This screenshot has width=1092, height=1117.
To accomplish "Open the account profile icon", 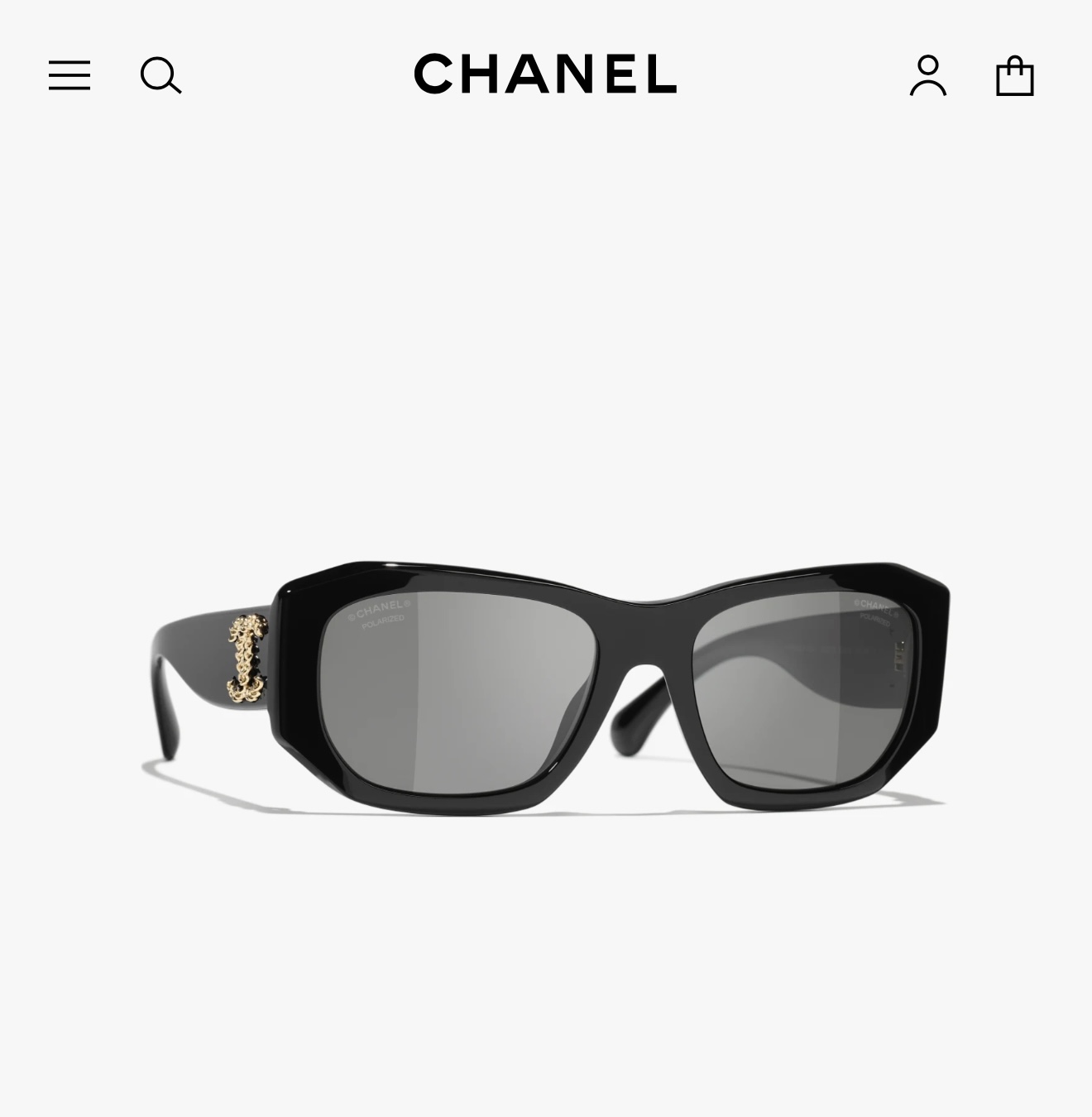I will (x=928, y=75).
